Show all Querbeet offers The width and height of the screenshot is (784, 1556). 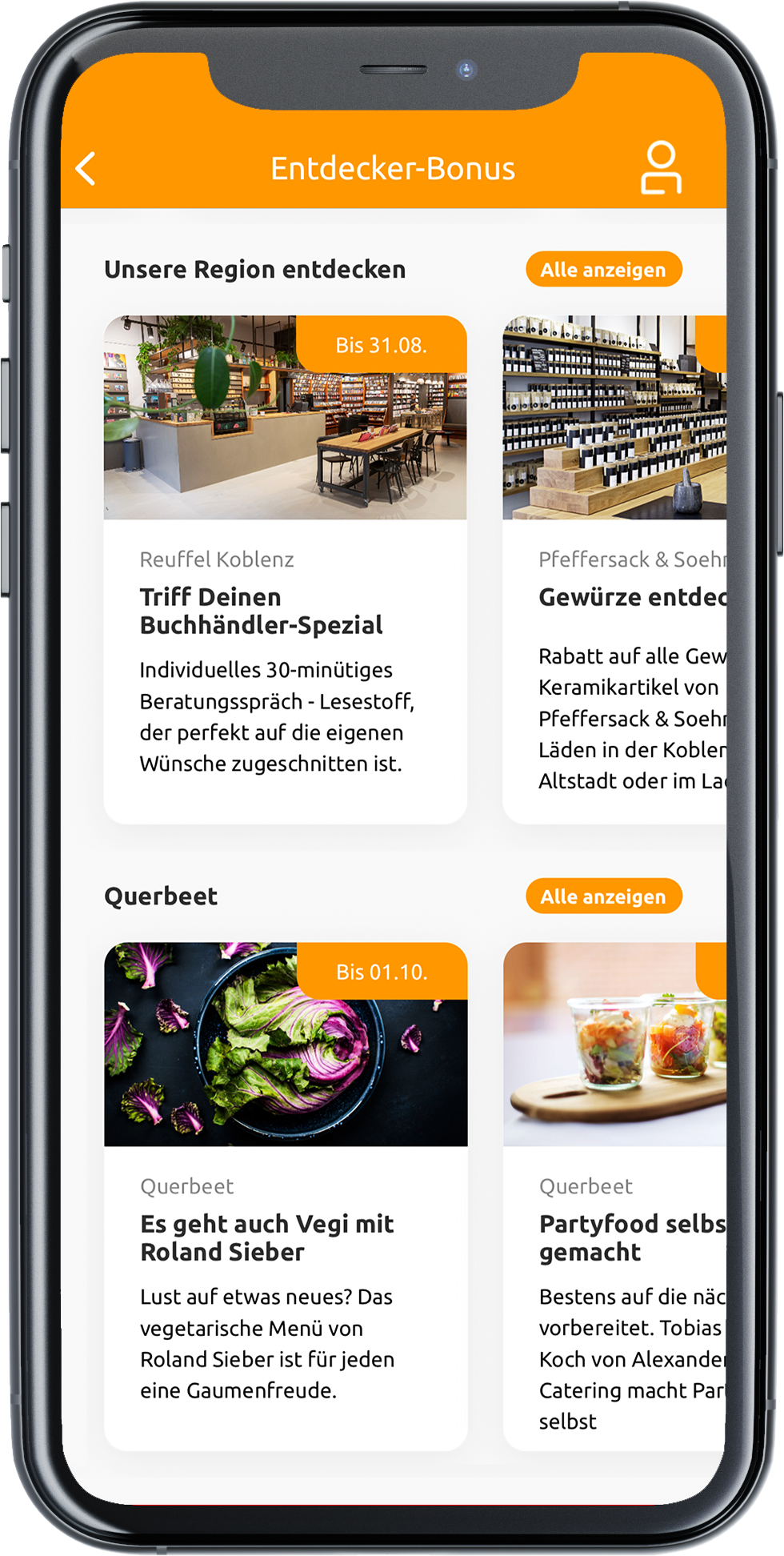[x=603, y=896]
